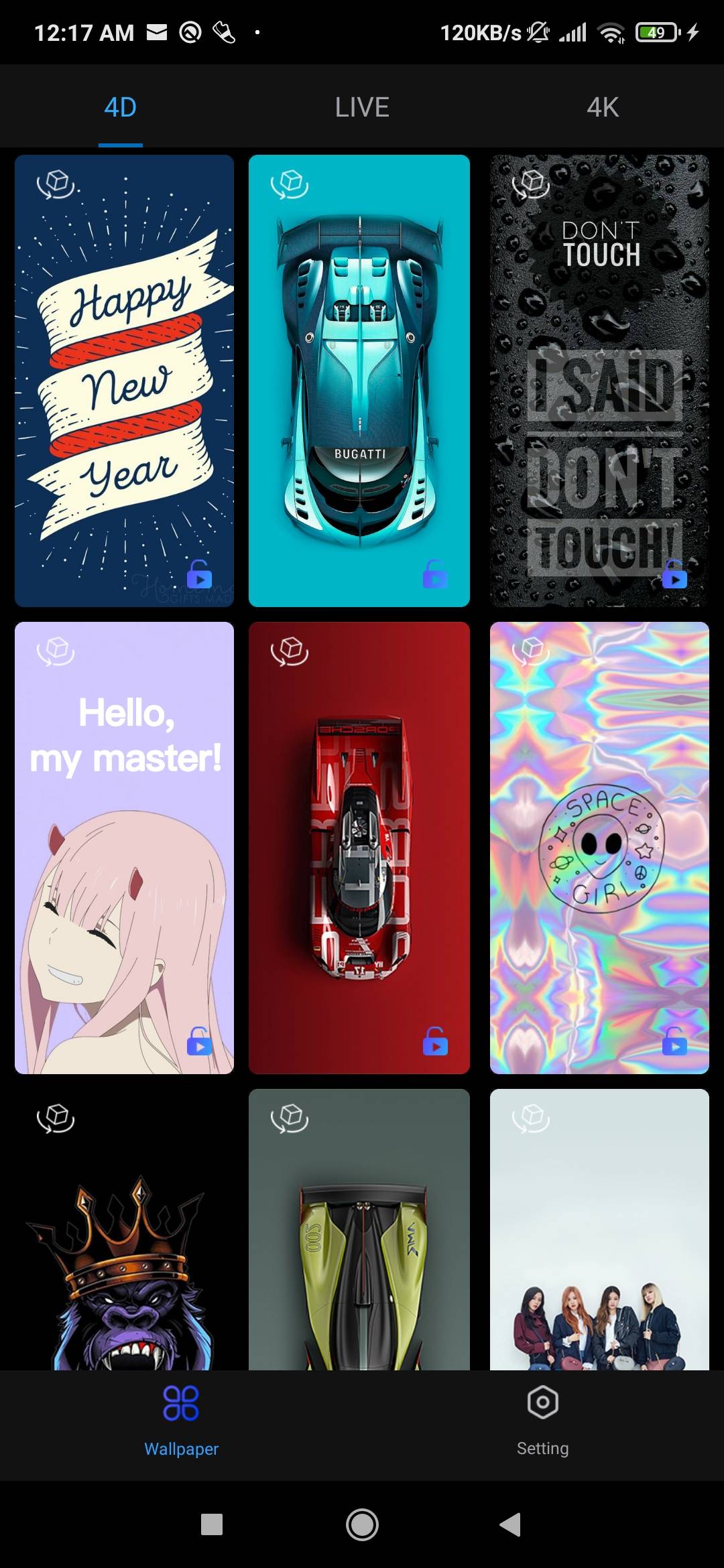Switch to the LIVE tab

(362, 107)
